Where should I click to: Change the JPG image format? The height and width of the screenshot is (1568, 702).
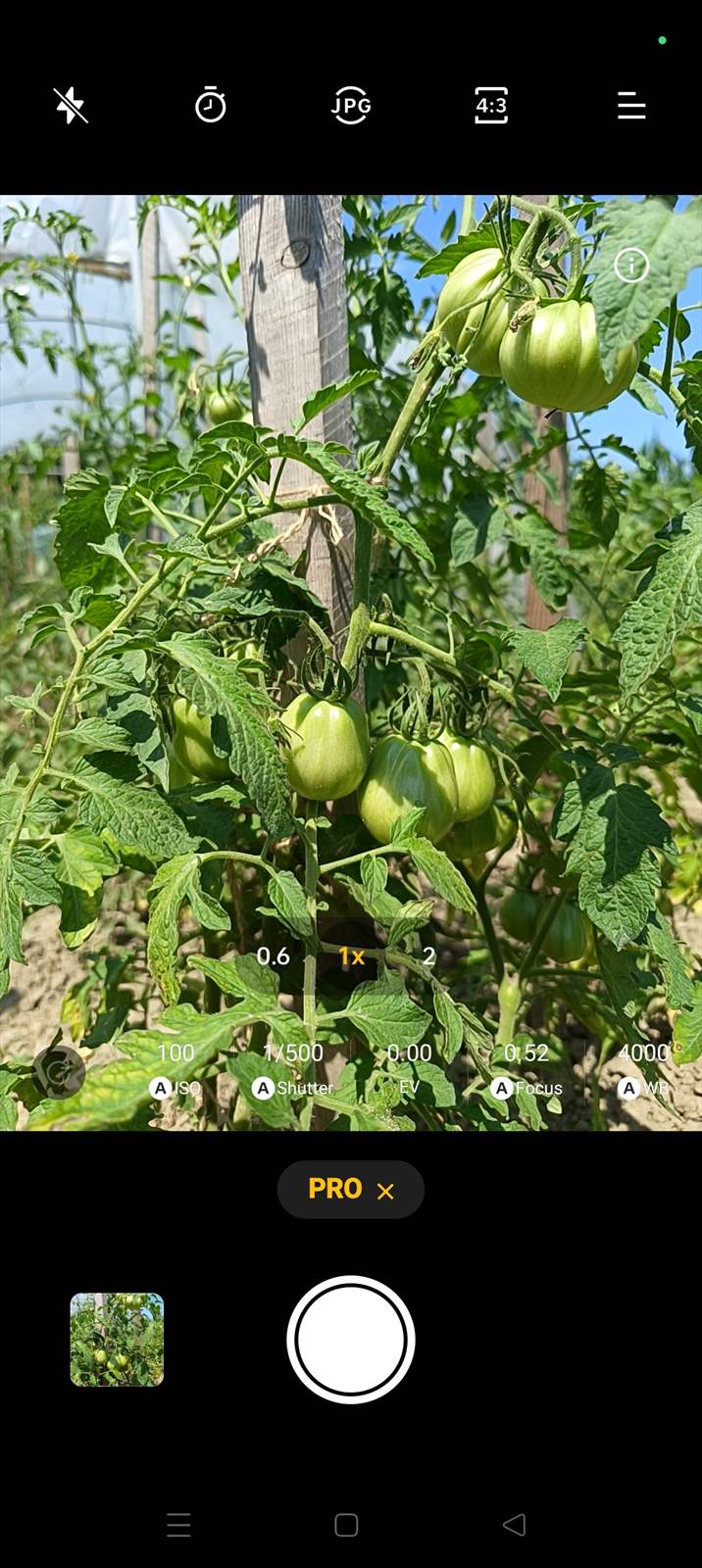pyautogui.click(x=351, y=105)
